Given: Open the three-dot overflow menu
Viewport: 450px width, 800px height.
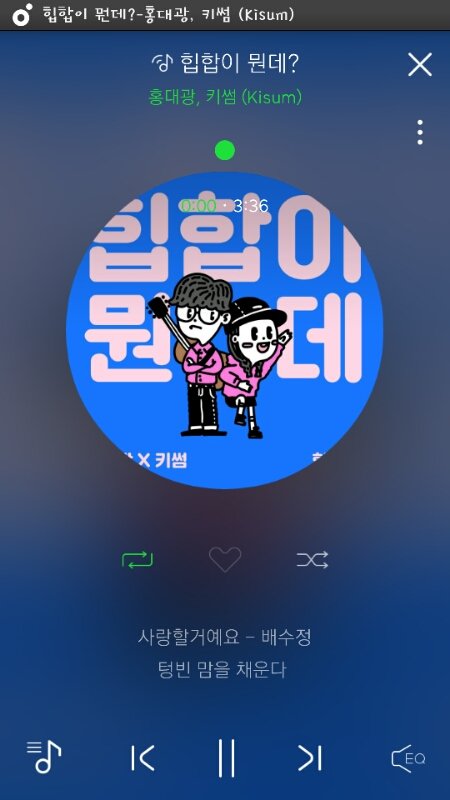Looking at the screenshot, I should [x=420, y=133].
